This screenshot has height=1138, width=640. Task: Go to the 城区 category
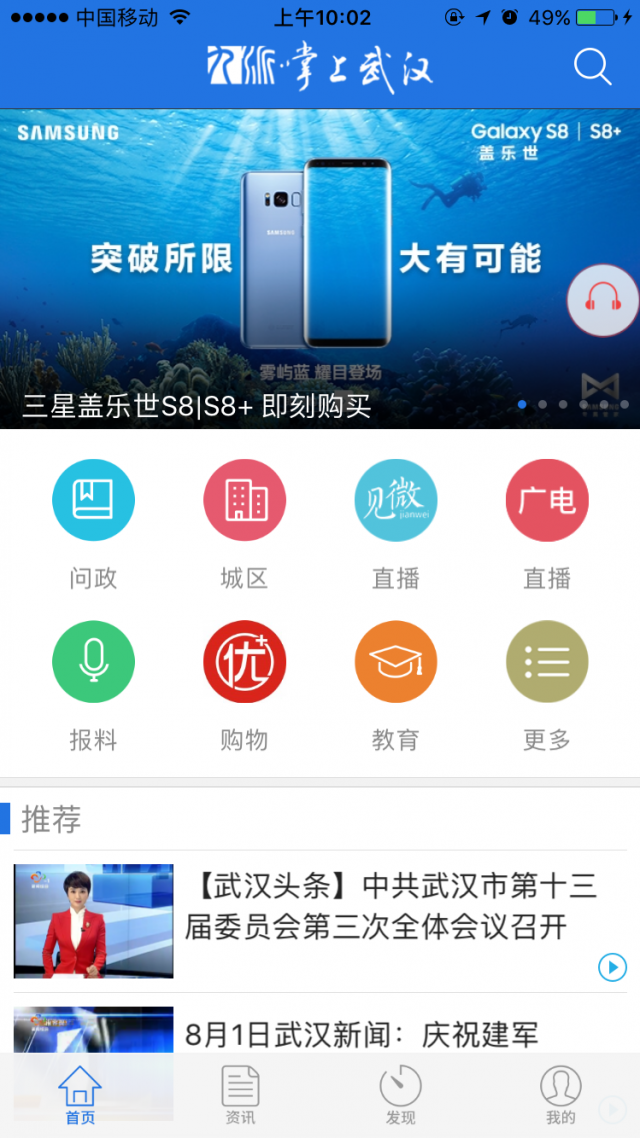coord(244,500)
